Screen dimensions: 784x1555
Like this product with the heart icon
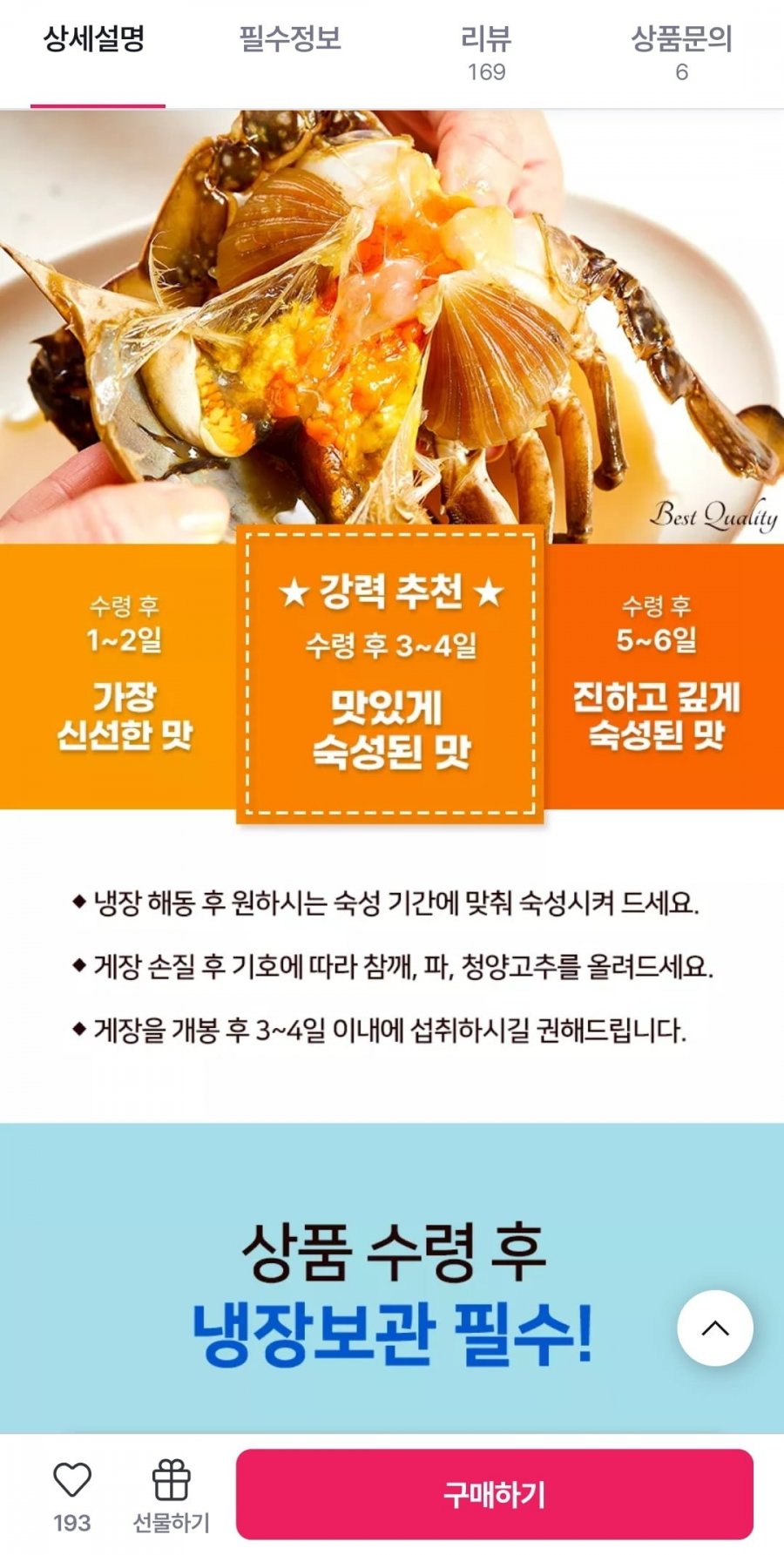pos(72,1481)
